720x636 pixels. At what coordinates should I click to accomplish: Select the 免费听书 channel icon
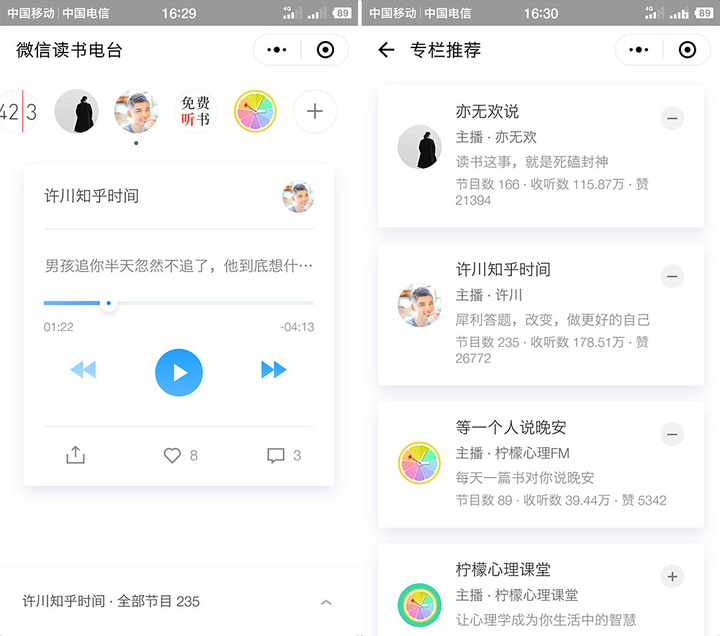pos(195,111)
